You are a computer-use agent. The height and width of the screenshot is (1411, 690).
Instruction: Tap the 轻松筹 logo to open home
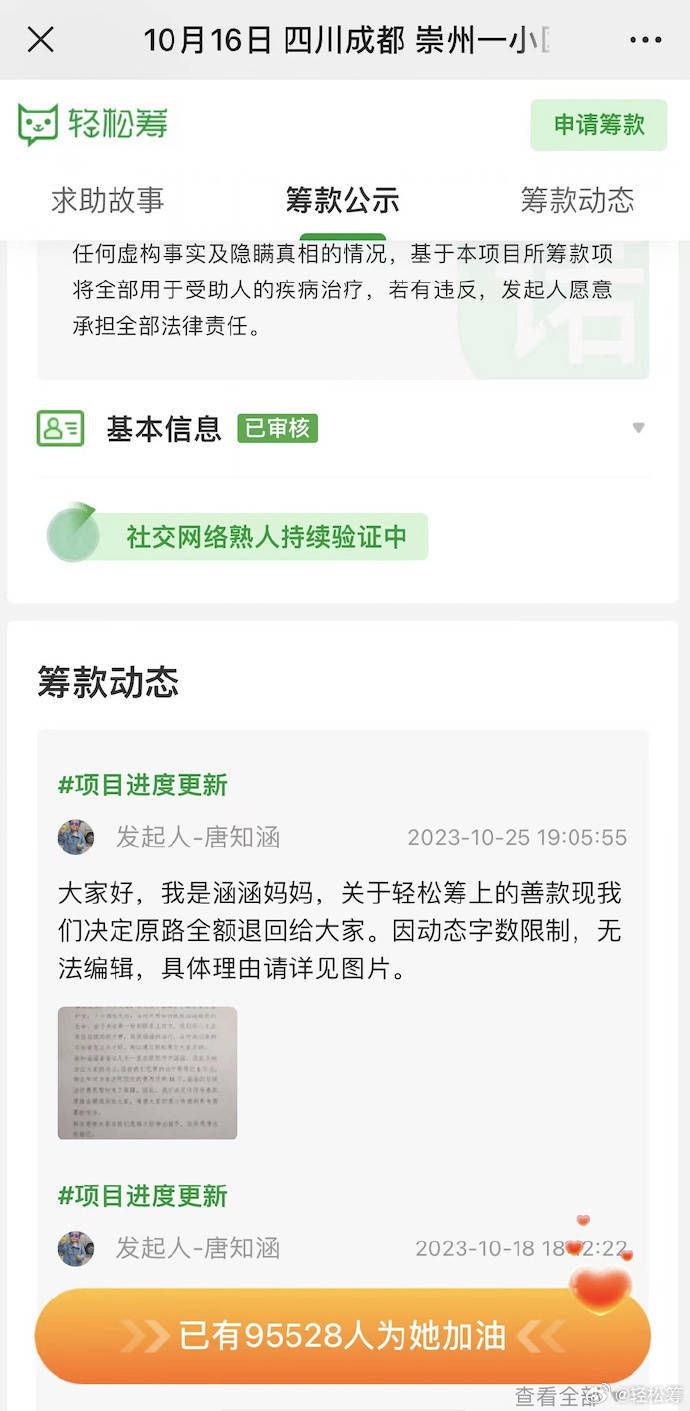92,124
